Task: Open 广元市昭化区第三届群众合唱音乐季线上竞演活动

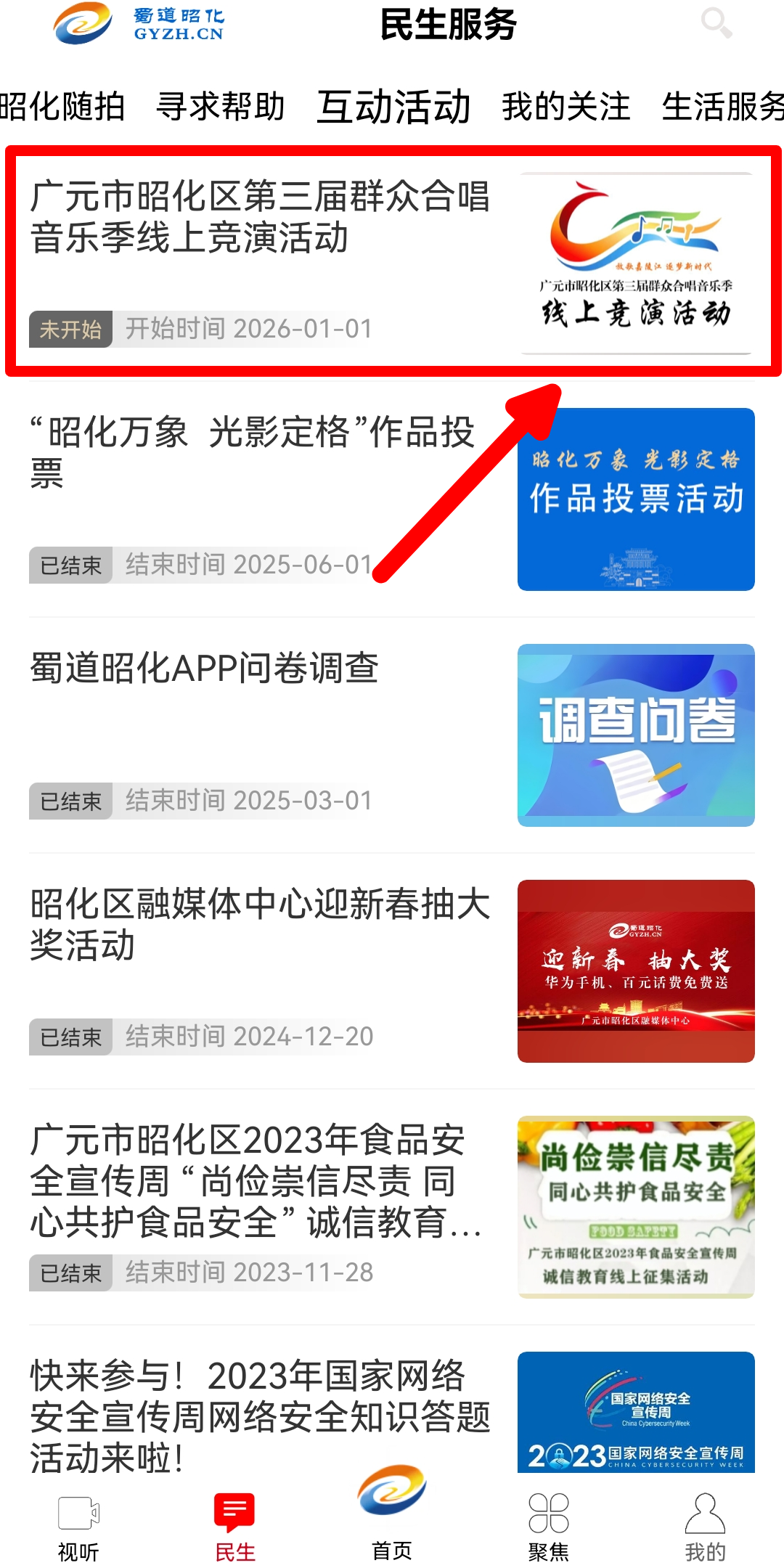Action: point(261,218)
